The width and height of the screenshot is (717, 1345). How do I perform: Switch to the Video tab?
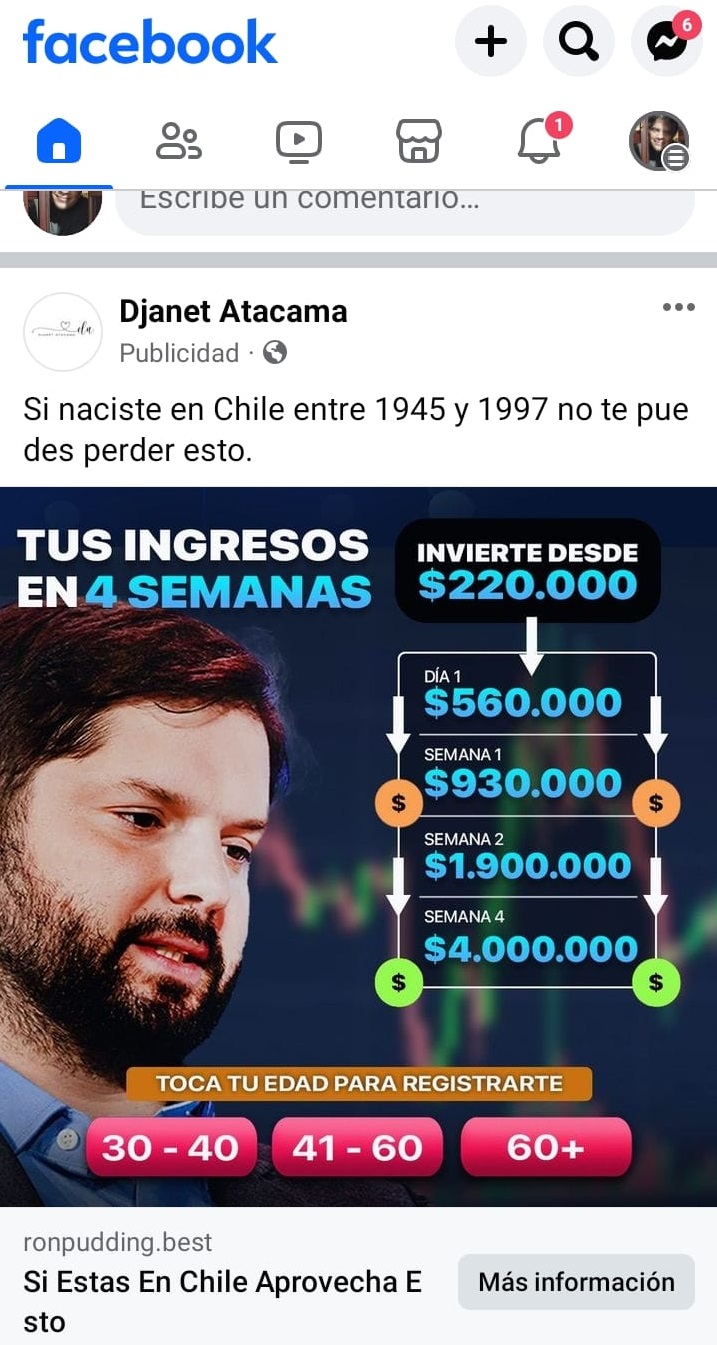298,141
